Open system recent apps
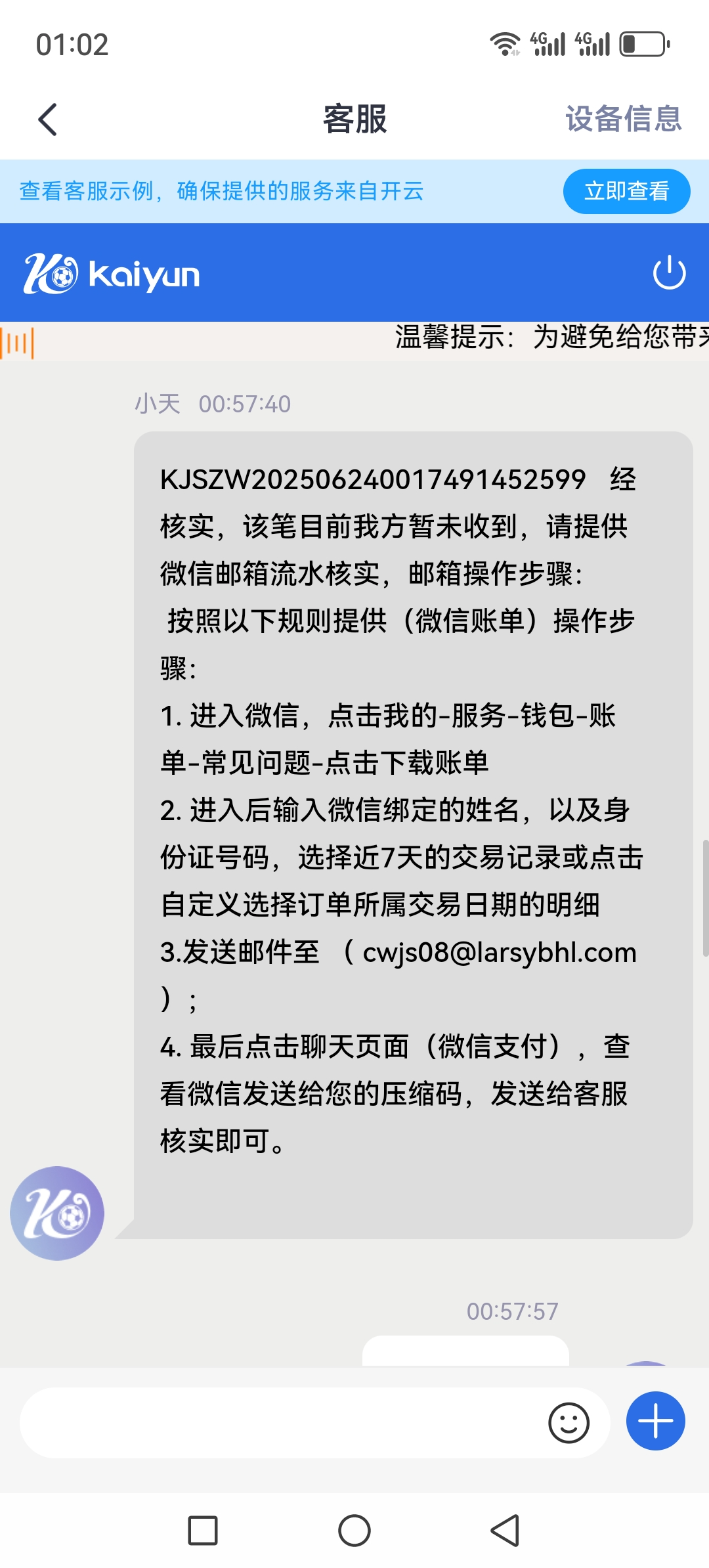This screenshot has width=709, height=1568. tap(203, 1531)
